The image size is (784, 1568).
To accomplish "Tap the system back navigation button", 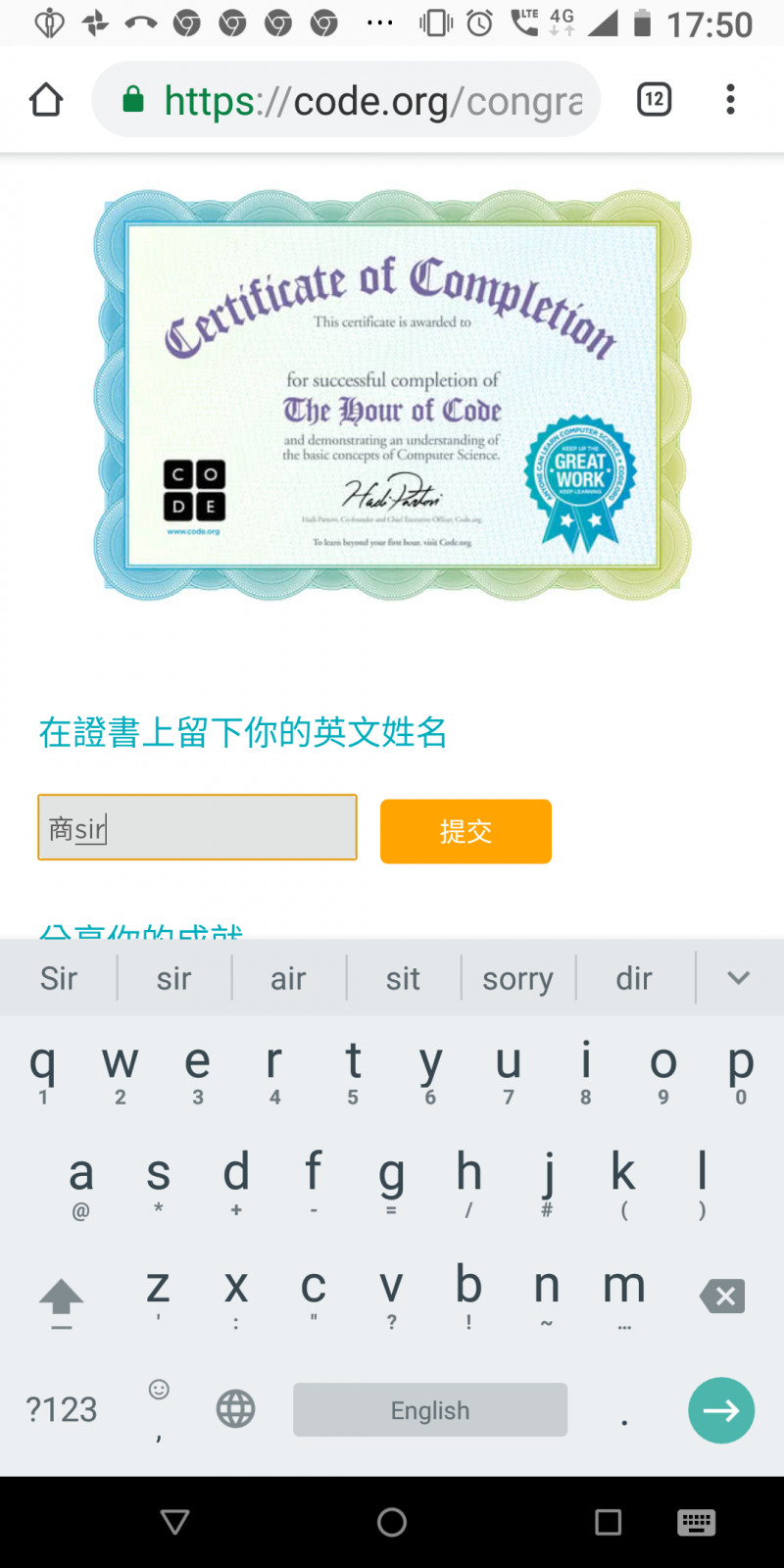I will point(175,1522).
